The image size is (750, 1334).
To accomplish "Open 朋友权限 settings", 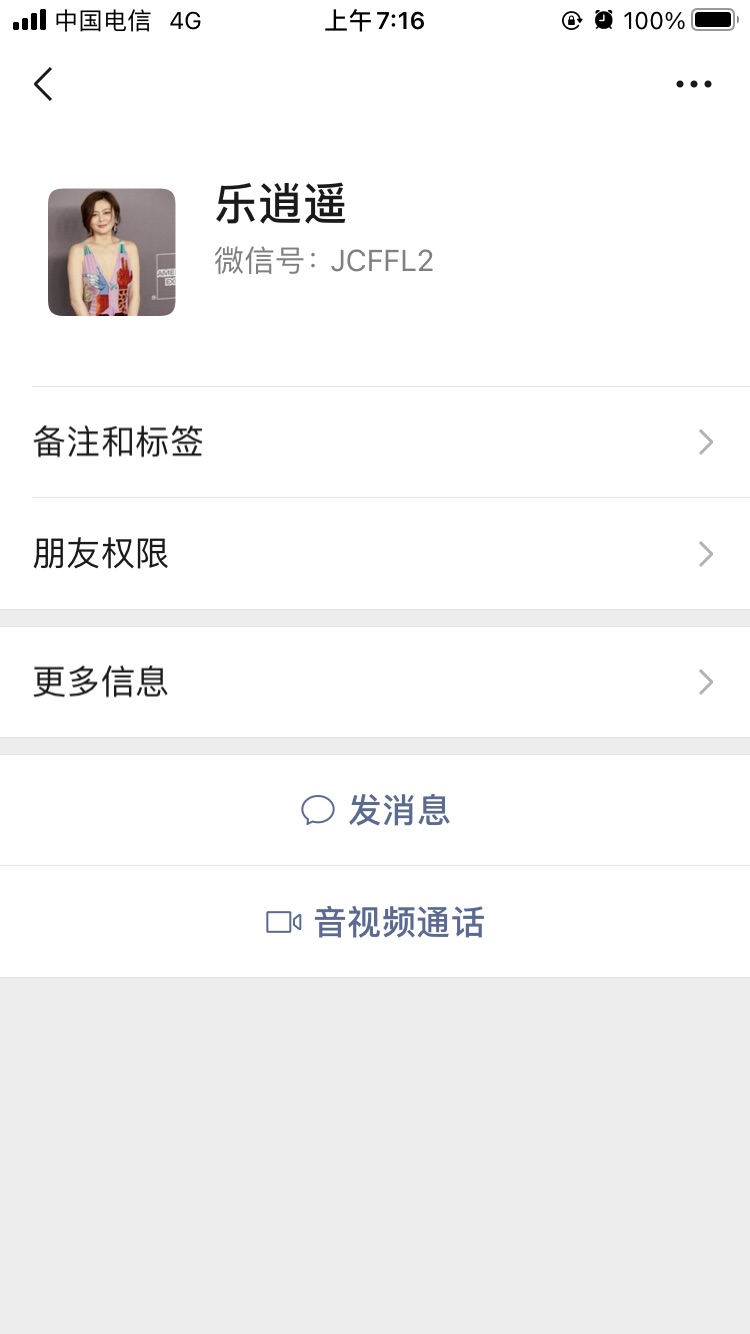I will pos(375,554).
